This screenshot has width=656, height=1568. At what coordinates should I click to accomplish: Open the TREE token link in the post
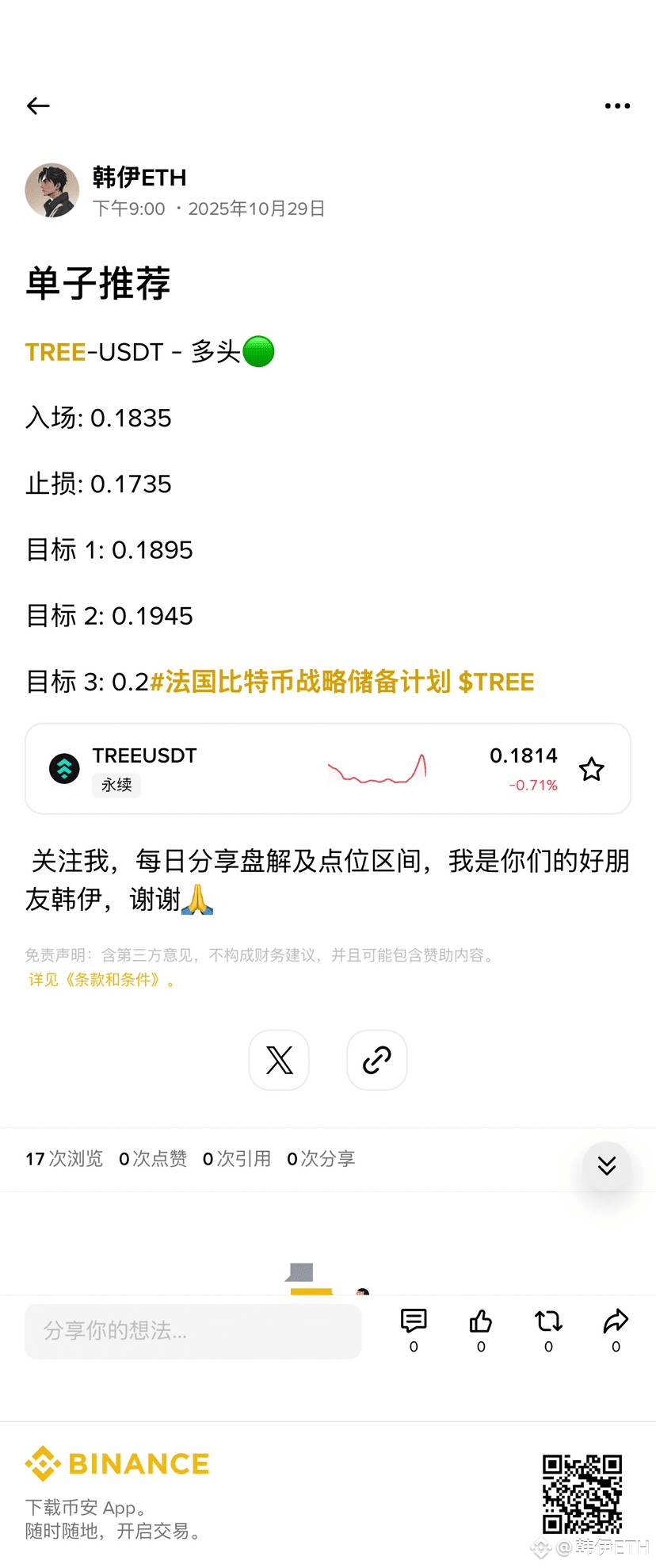click(55, 352)
